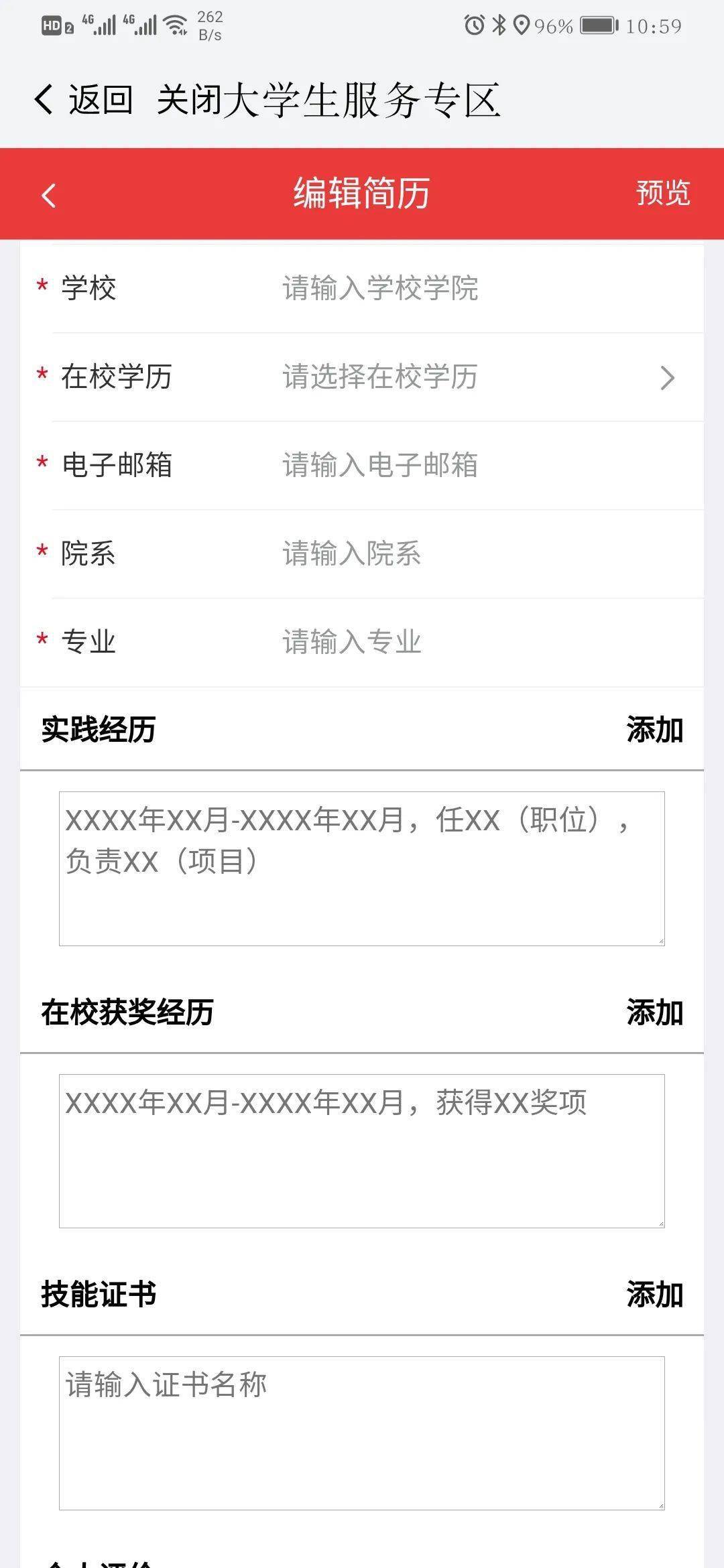Go back using the red header arrow
Screen dimensions: 724x1568
(x=48, y=196)
